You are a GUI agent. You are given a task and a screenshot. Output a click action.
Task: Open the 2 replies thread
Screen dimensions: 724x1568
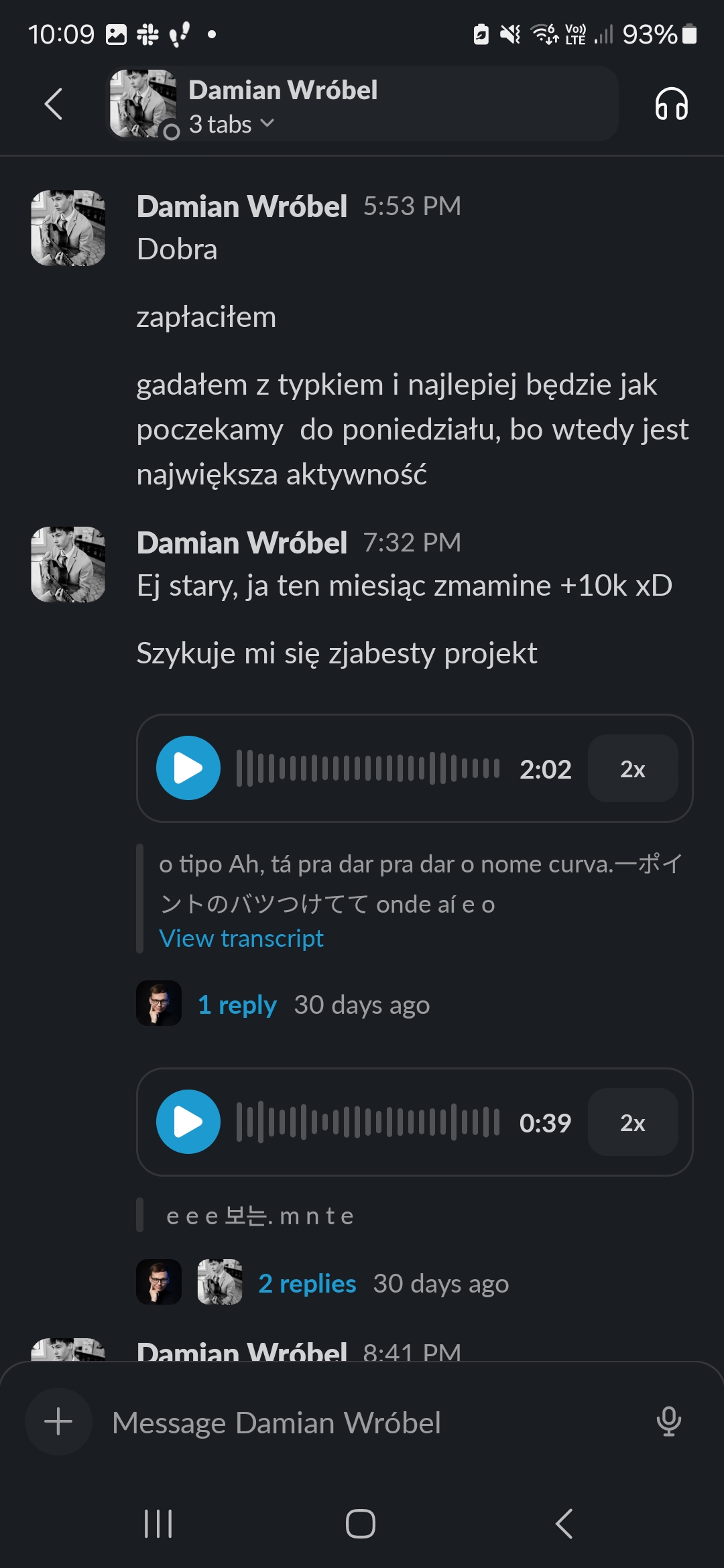point(307,1283)
